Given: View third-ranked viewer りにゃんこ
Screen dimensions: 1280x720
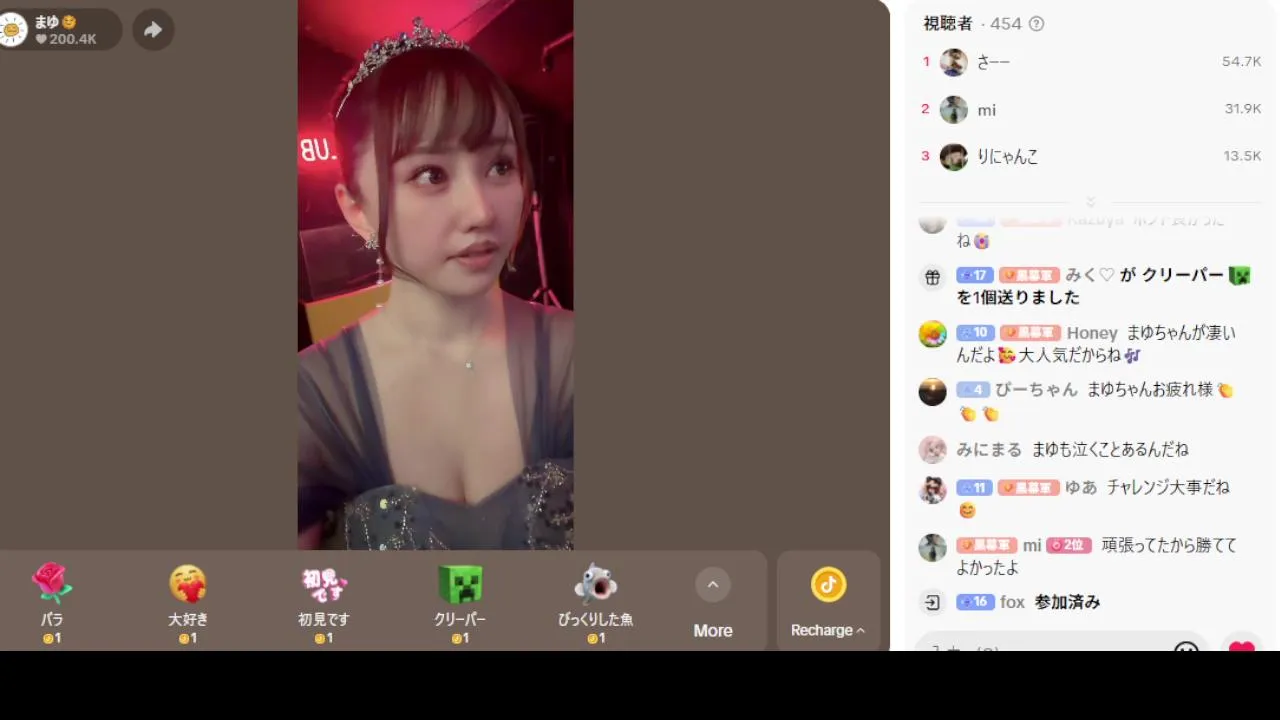Looking at the screenshot, I should click(x=1007, y=157).
